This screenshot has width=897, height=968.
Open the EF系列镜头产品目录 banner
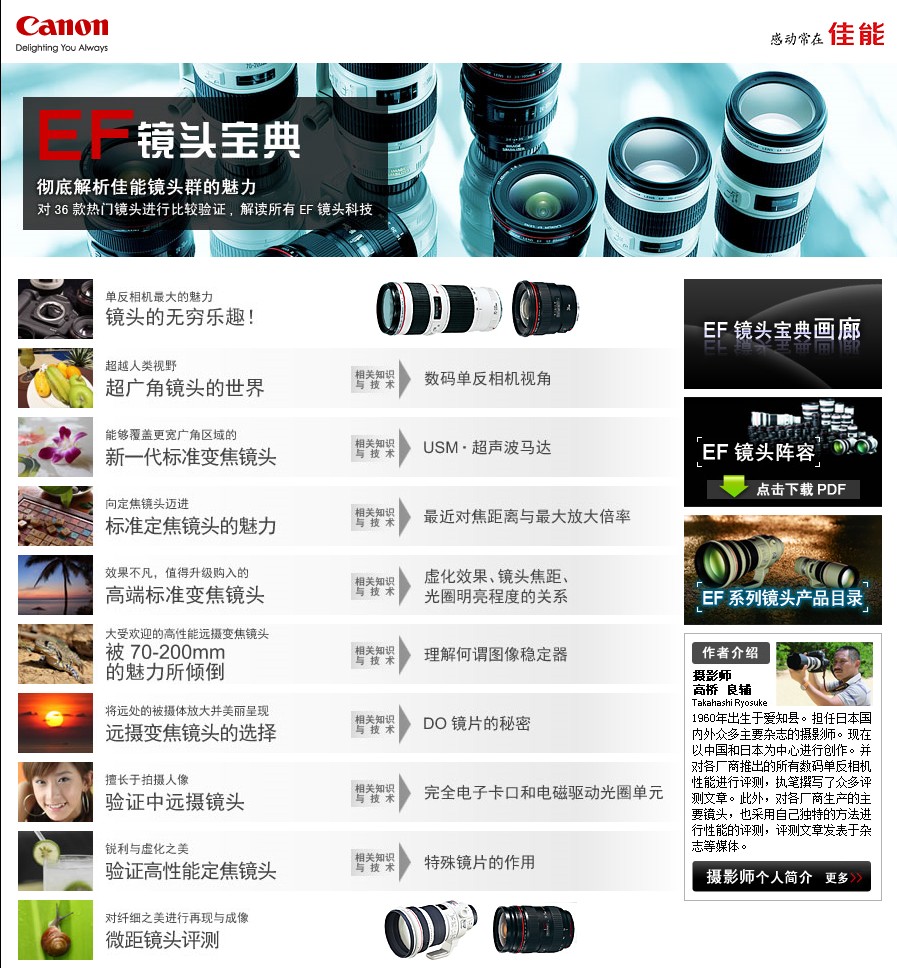point(782,570)
